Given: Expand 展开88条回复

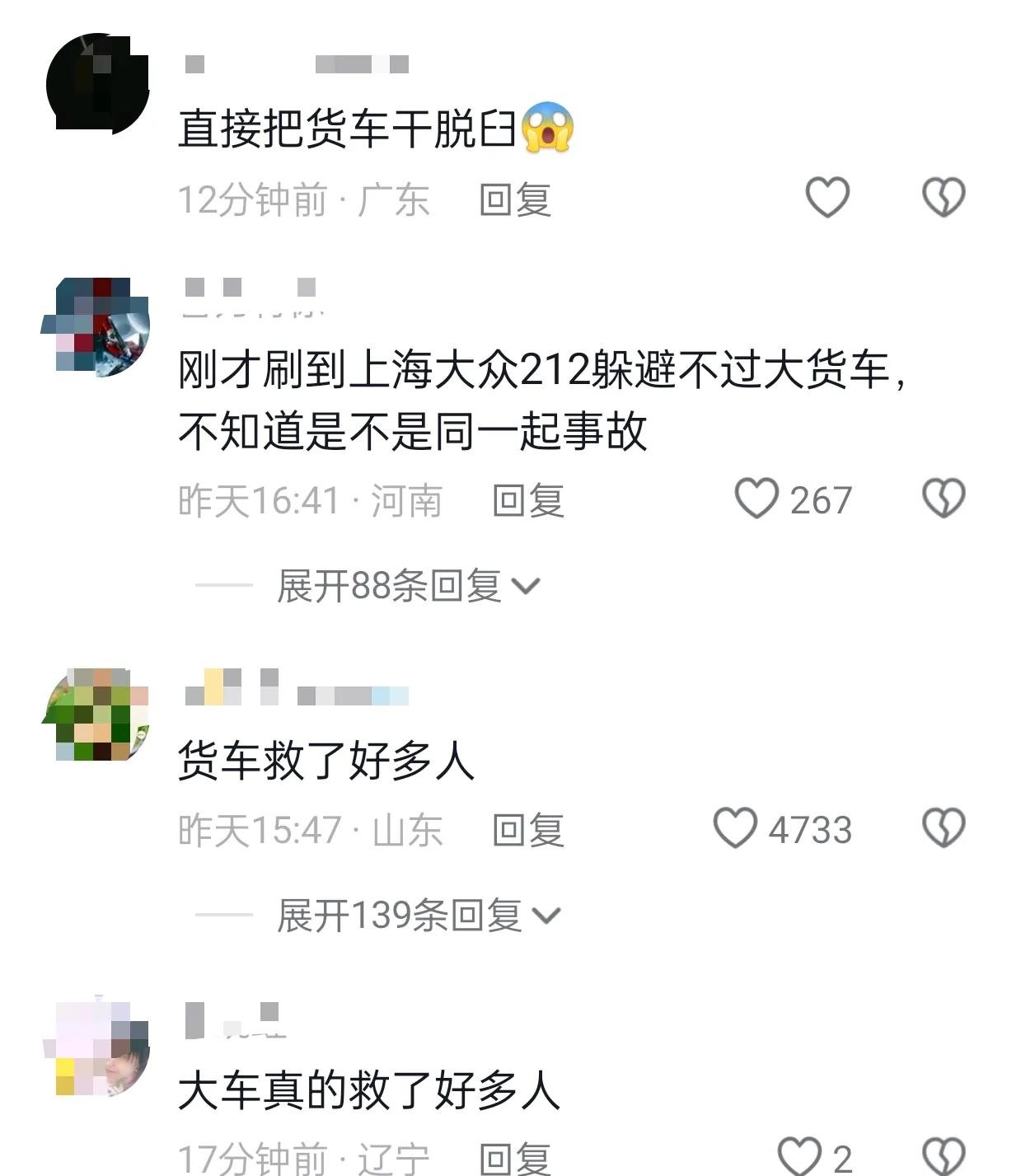Looking at the screenshot, I should pos(408,586).
